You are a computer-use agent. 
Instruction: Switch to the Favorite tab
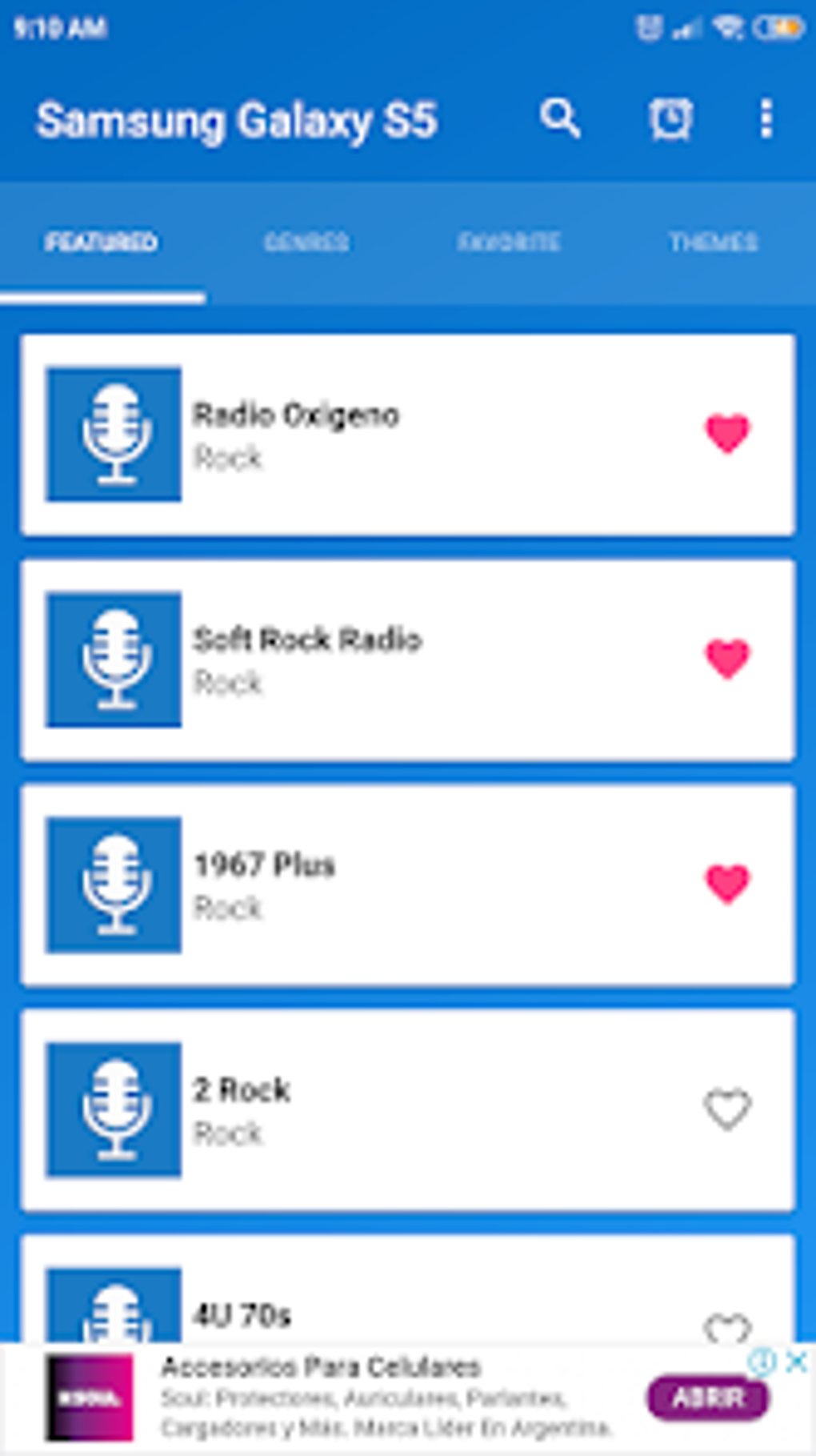click(509, 242)
